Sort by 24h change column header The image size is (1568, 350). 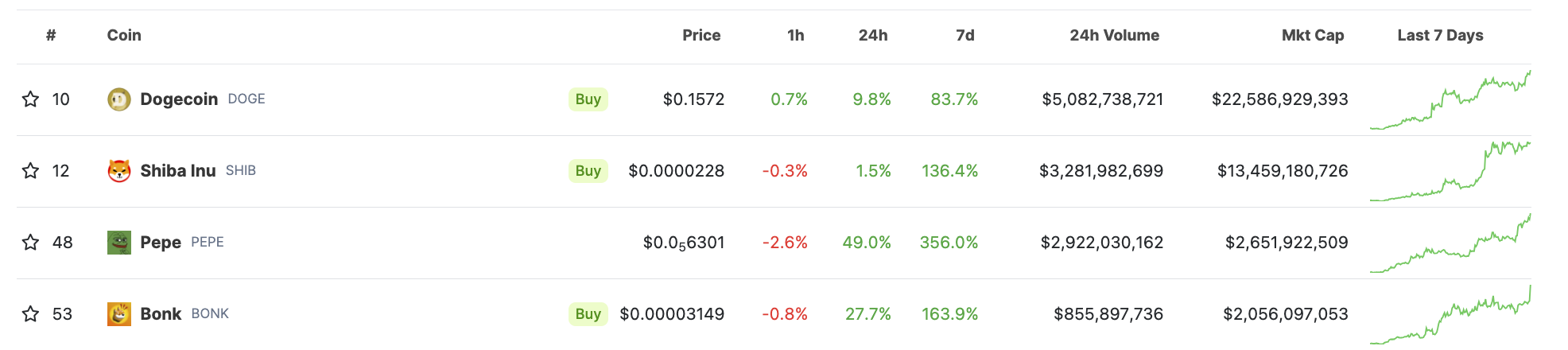pos(872,35)
